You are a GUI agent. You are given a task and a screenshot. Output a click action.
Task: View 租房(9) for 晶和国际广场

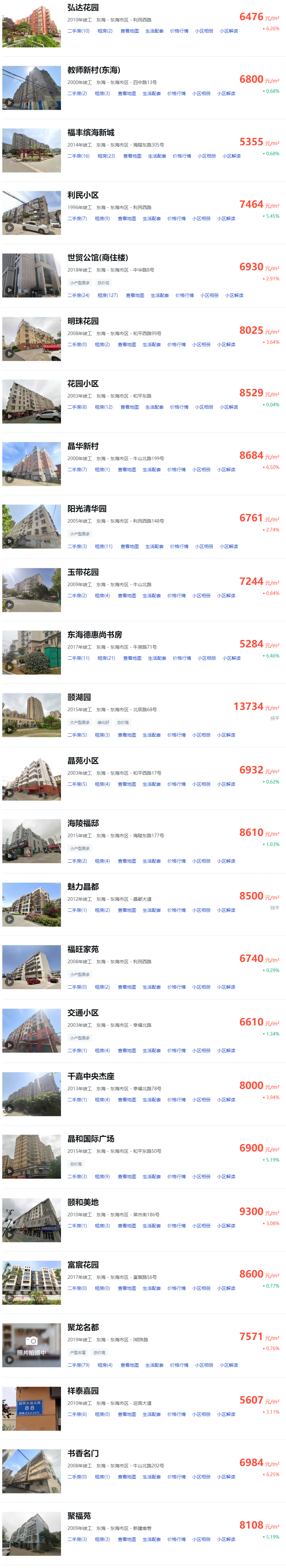[102, 1177]
